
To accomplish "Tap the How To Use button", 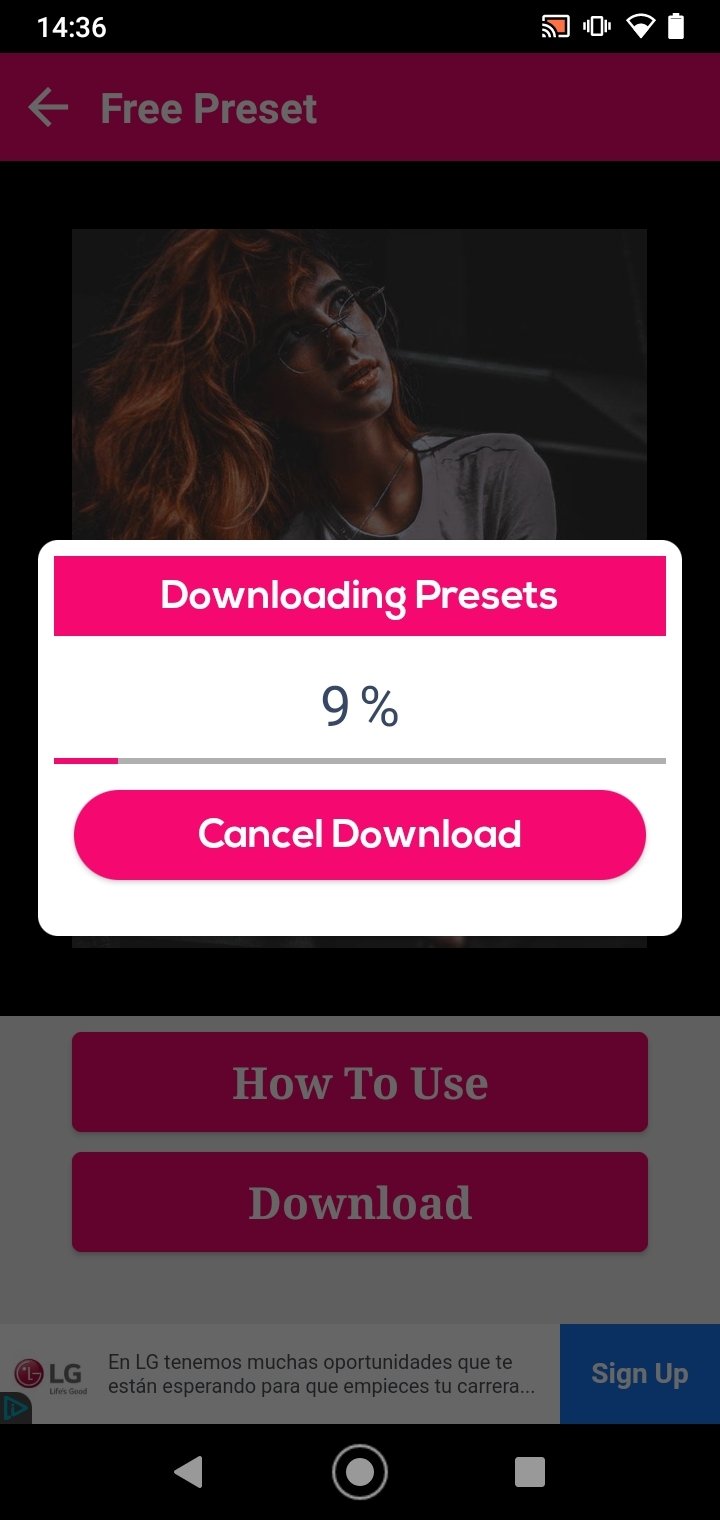I will coord(360,1082).
